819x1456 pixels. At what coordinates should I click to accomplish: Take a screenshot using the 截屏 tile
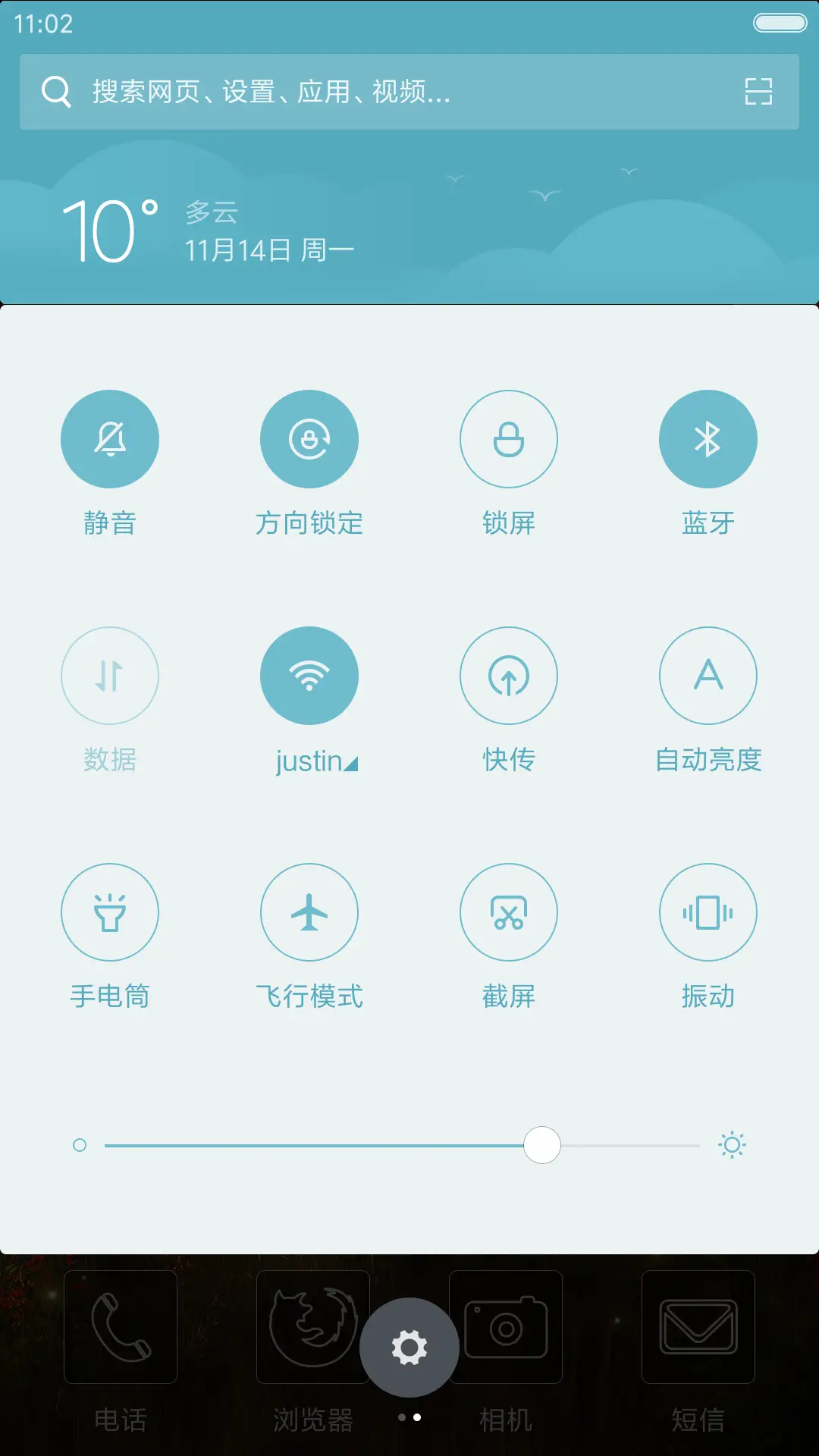pos(509,912)
